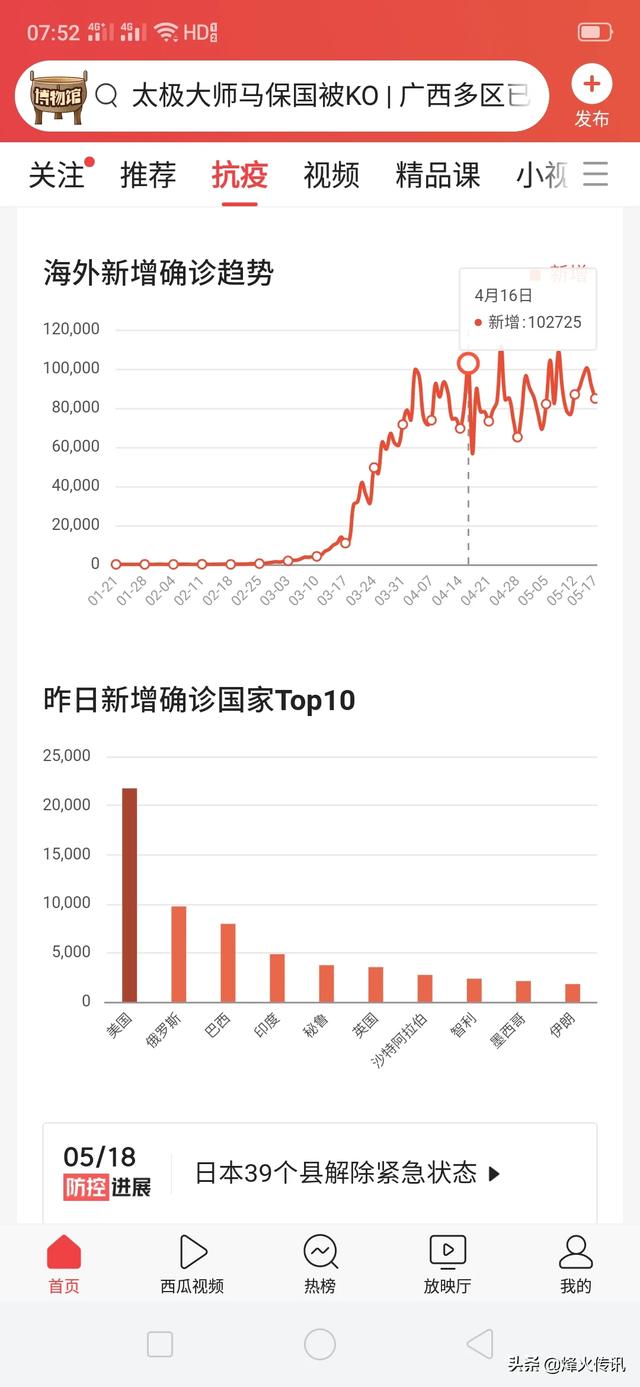Viewport: 640px width, 1387px height.
Task: Open the 精品课 tab
Action: click(x=438, y=175)
